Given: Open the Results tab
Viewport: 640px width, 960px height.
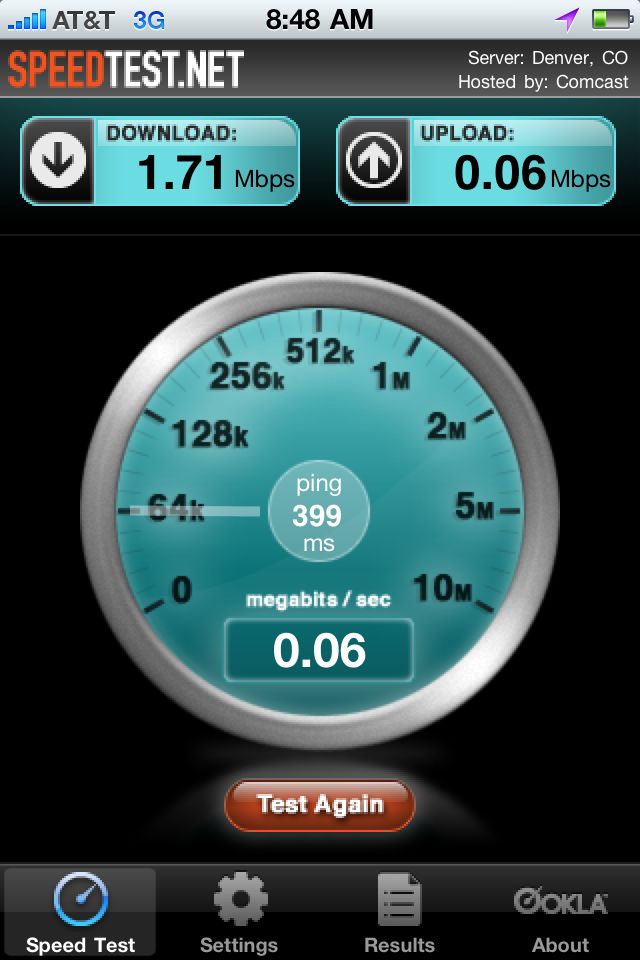Looking at the screenshot, I should tap(399, 912).
